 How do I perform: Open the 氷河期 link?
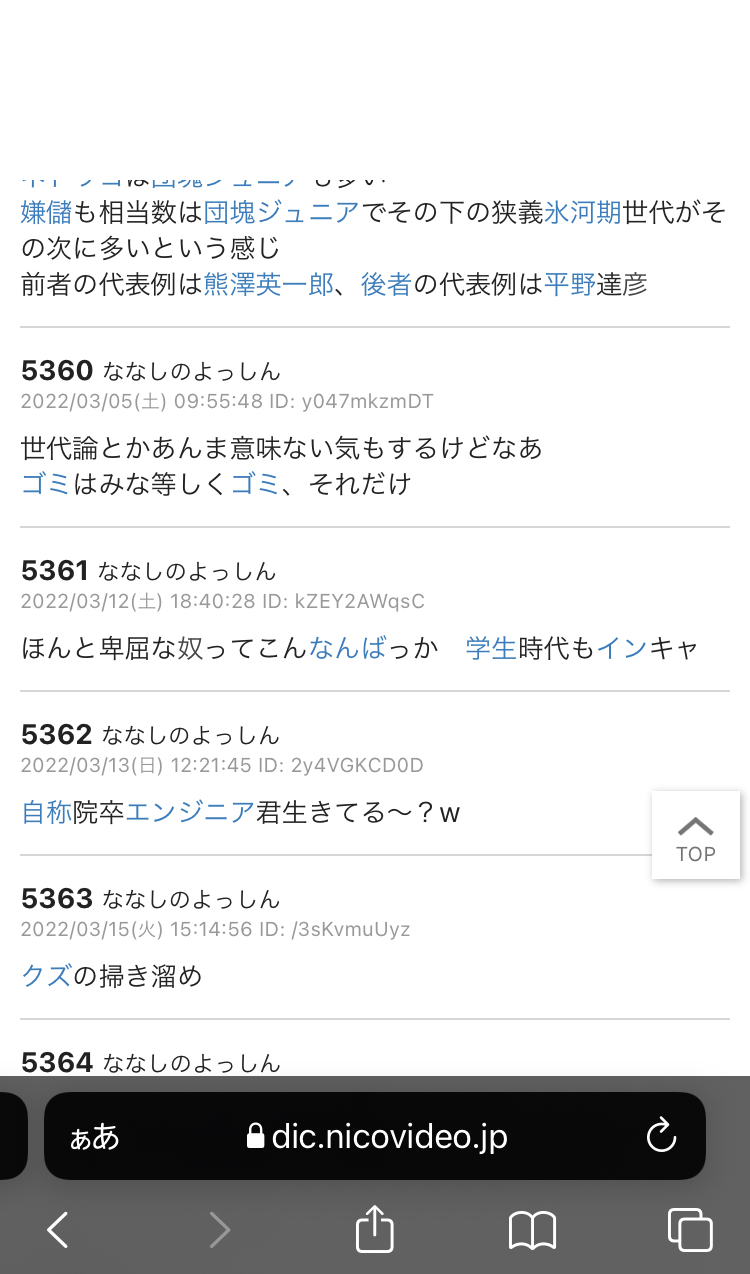click(583, 212)
